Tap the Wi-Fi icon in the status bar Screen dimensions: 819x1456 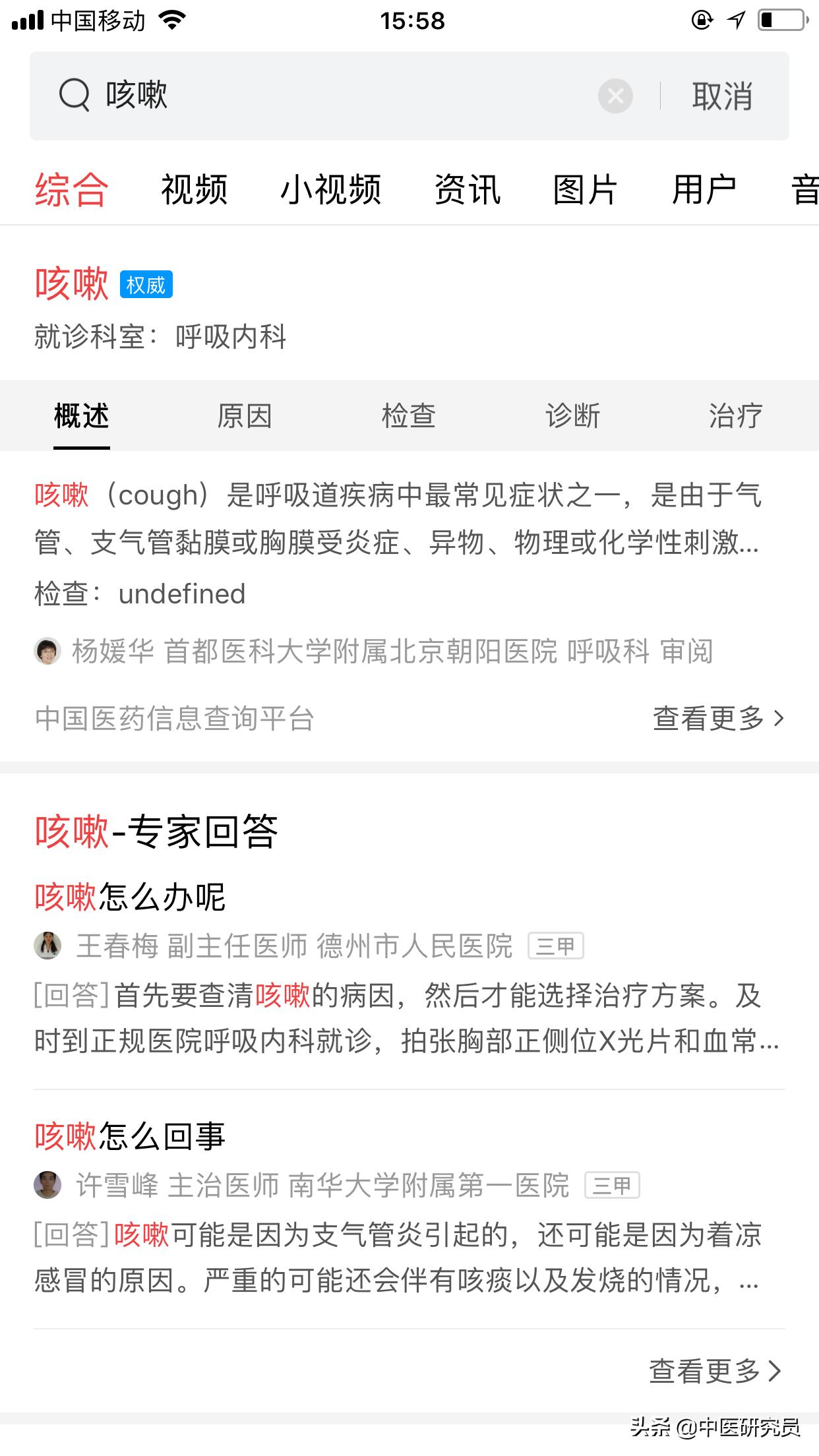click(x=173, y=20)
